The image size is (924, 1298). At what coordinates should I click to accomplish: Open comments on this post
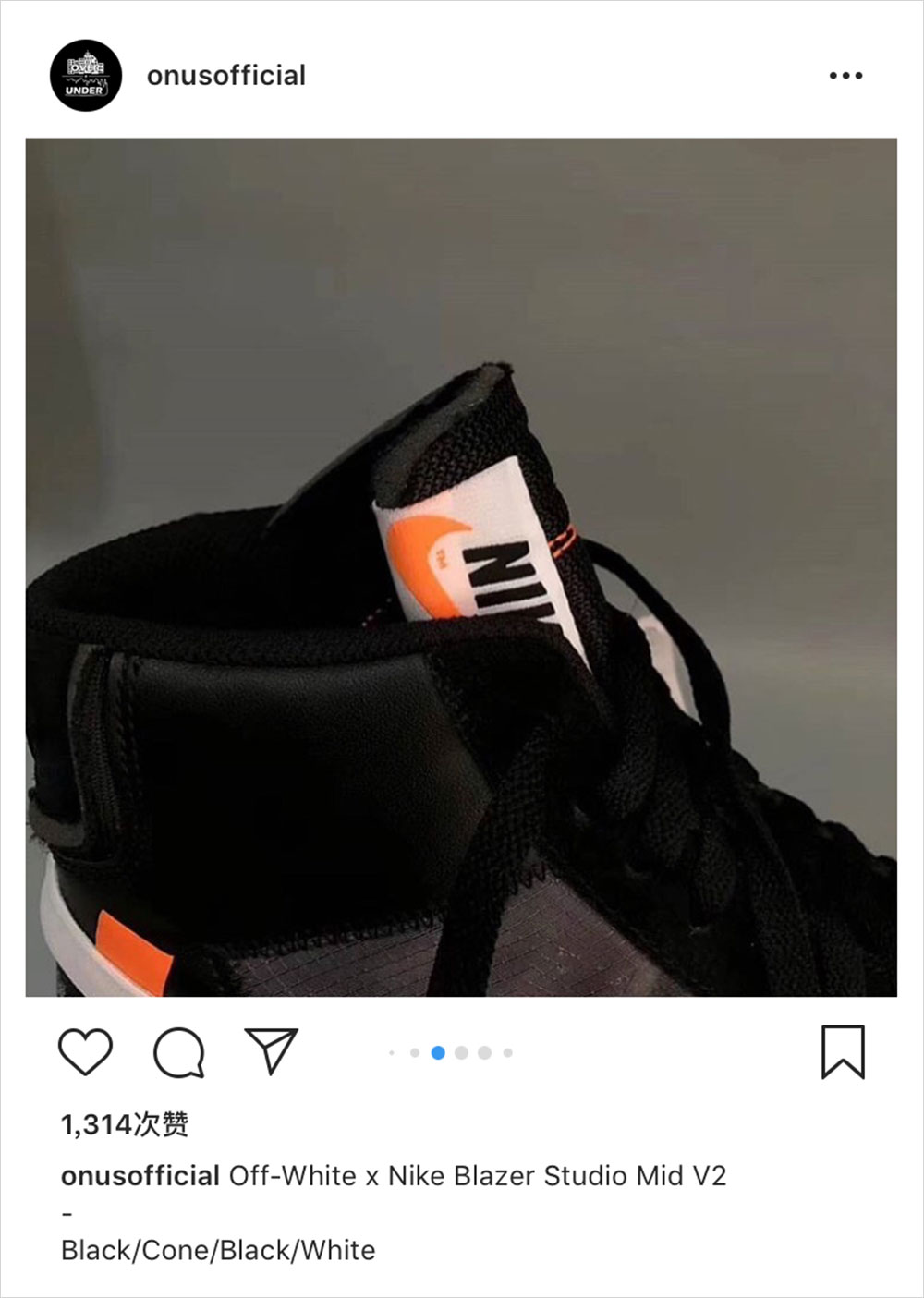[x=178, y=1052]
